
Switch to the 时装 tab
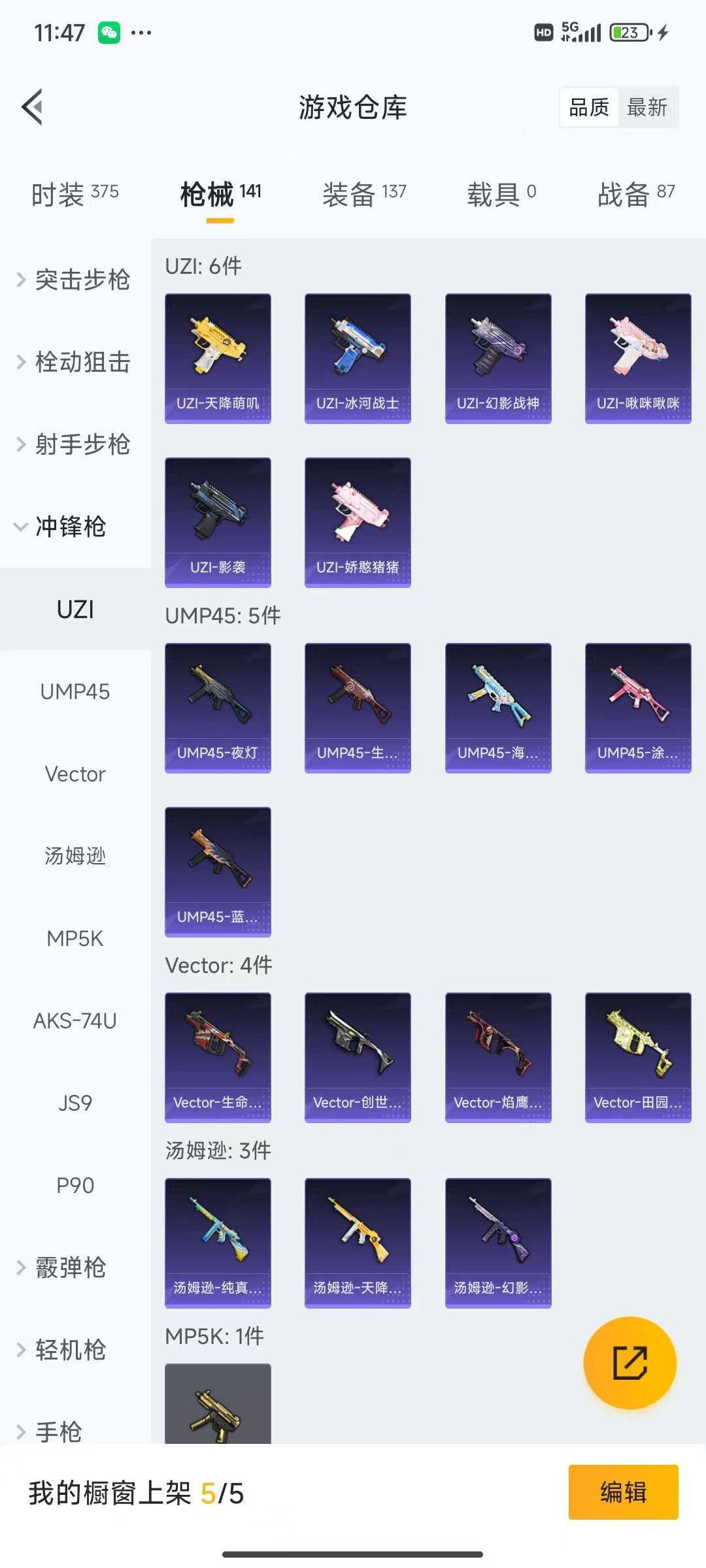click(75, 194)
